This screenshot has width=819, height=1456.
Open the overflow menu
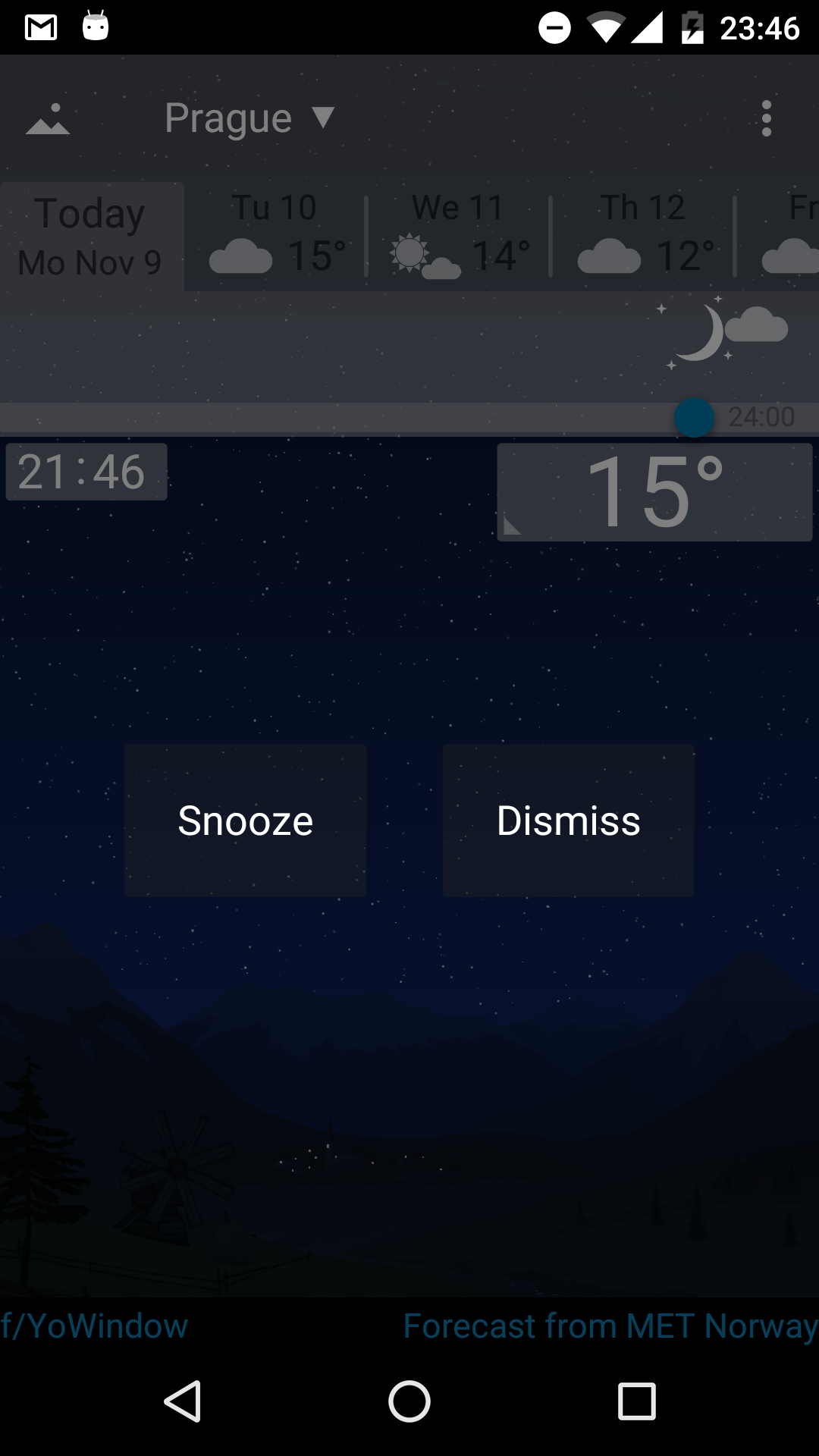[x=767, y=118]
